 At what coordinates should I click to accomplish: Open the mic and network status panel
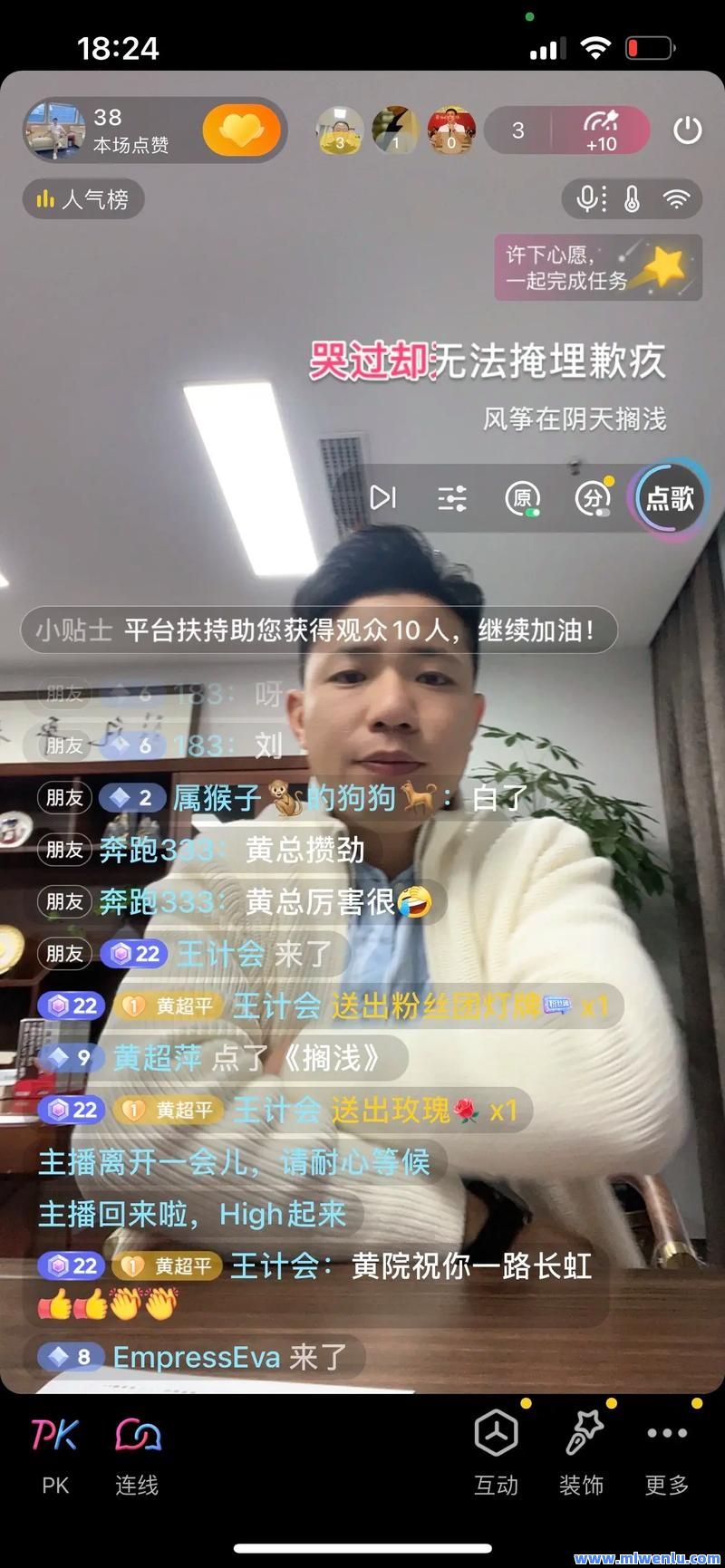(632, 199)
